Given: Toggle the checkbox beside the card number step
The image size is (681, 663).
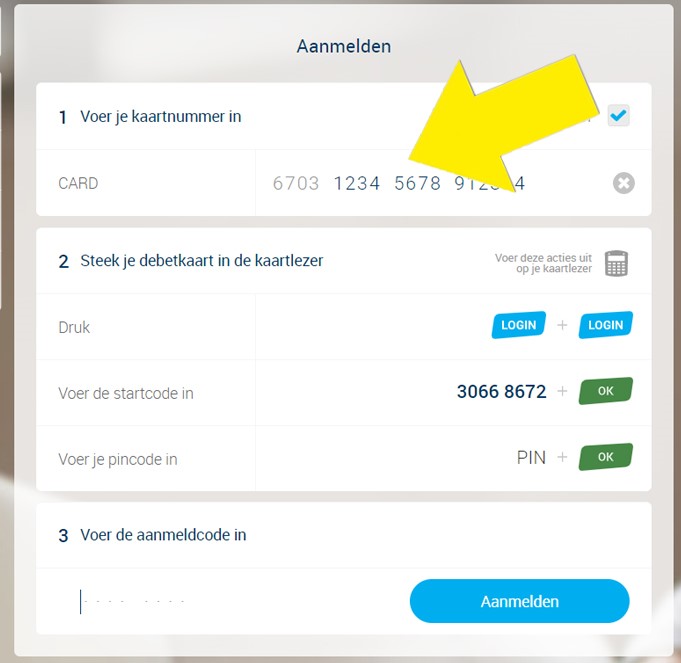Looking at the screenshot, I should point(619,116).
